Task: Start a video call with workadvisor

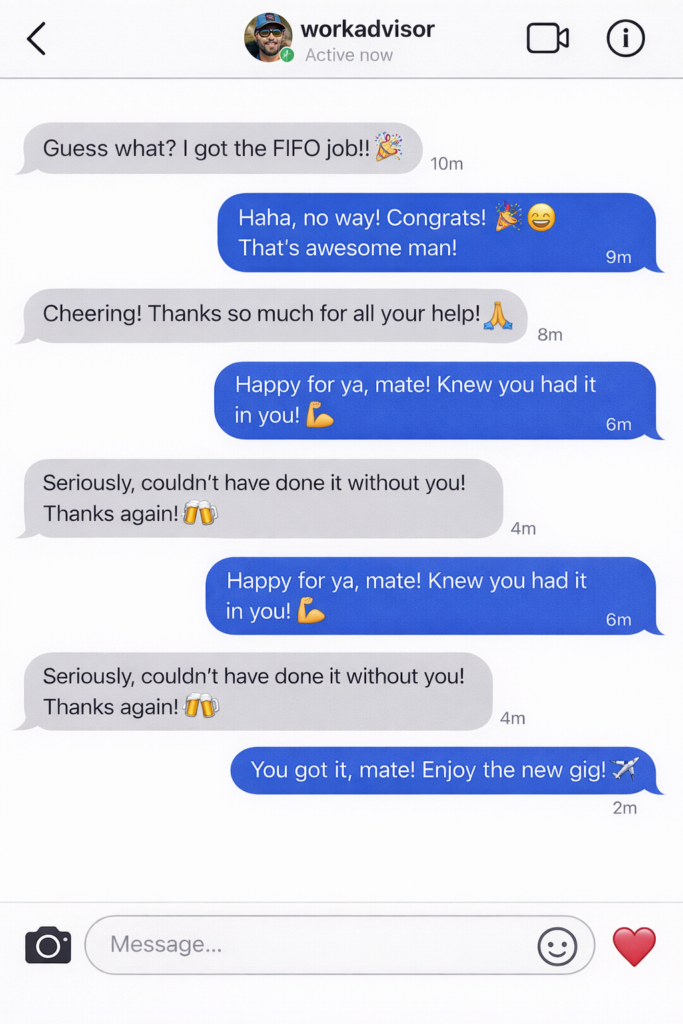Action: click(x=547, y=39)
